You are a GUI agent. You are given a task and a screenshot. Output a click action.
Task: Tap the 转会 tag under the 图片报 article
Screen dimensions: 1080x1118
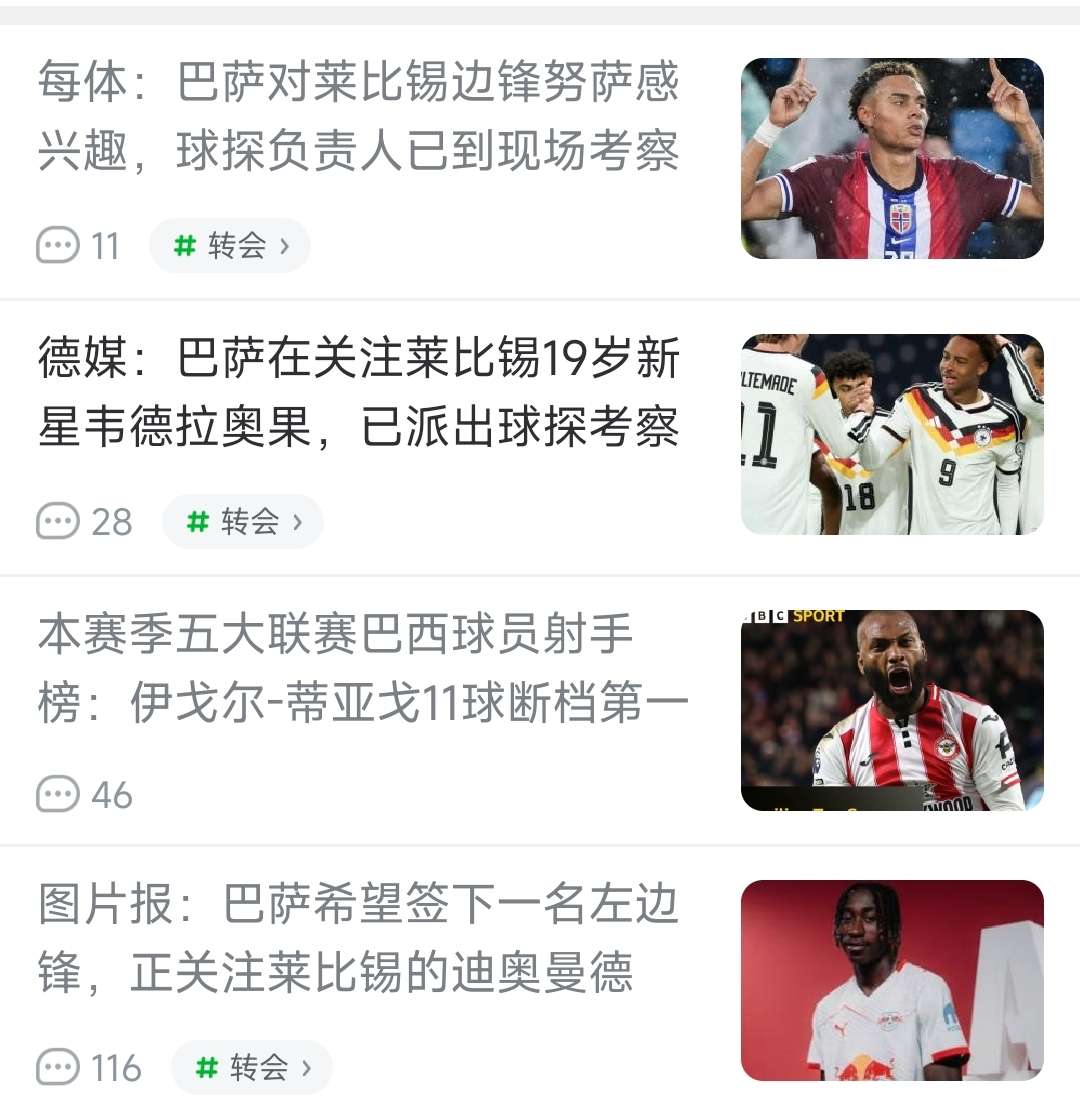pos(252,1068)
